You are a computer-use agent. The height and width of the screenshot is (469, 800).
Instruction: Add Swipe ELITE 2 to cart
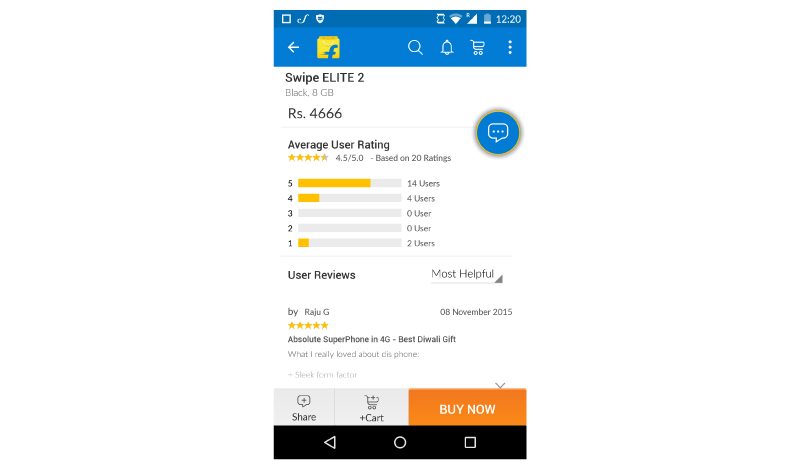(x=372, y=408)
